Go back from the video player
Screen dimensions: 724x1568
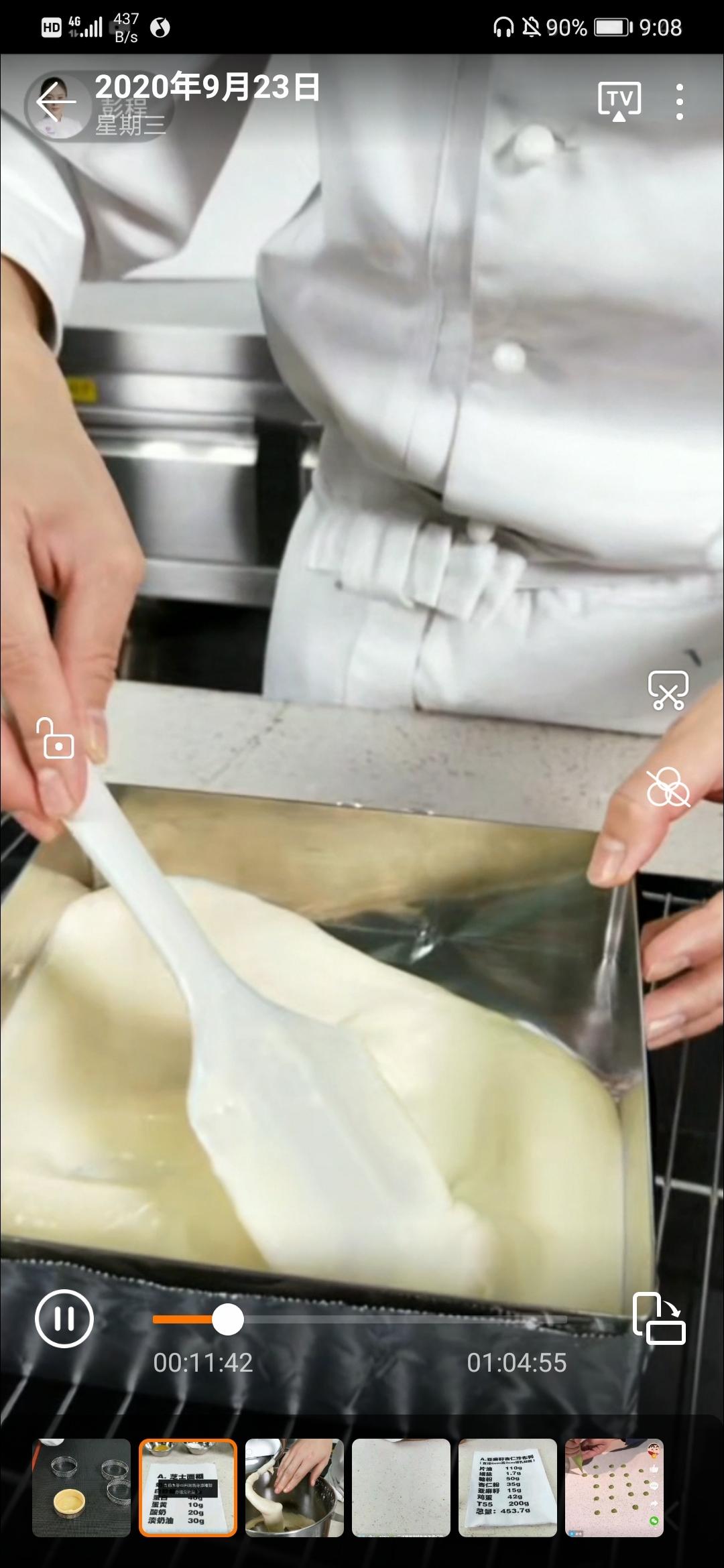point(56,104)
